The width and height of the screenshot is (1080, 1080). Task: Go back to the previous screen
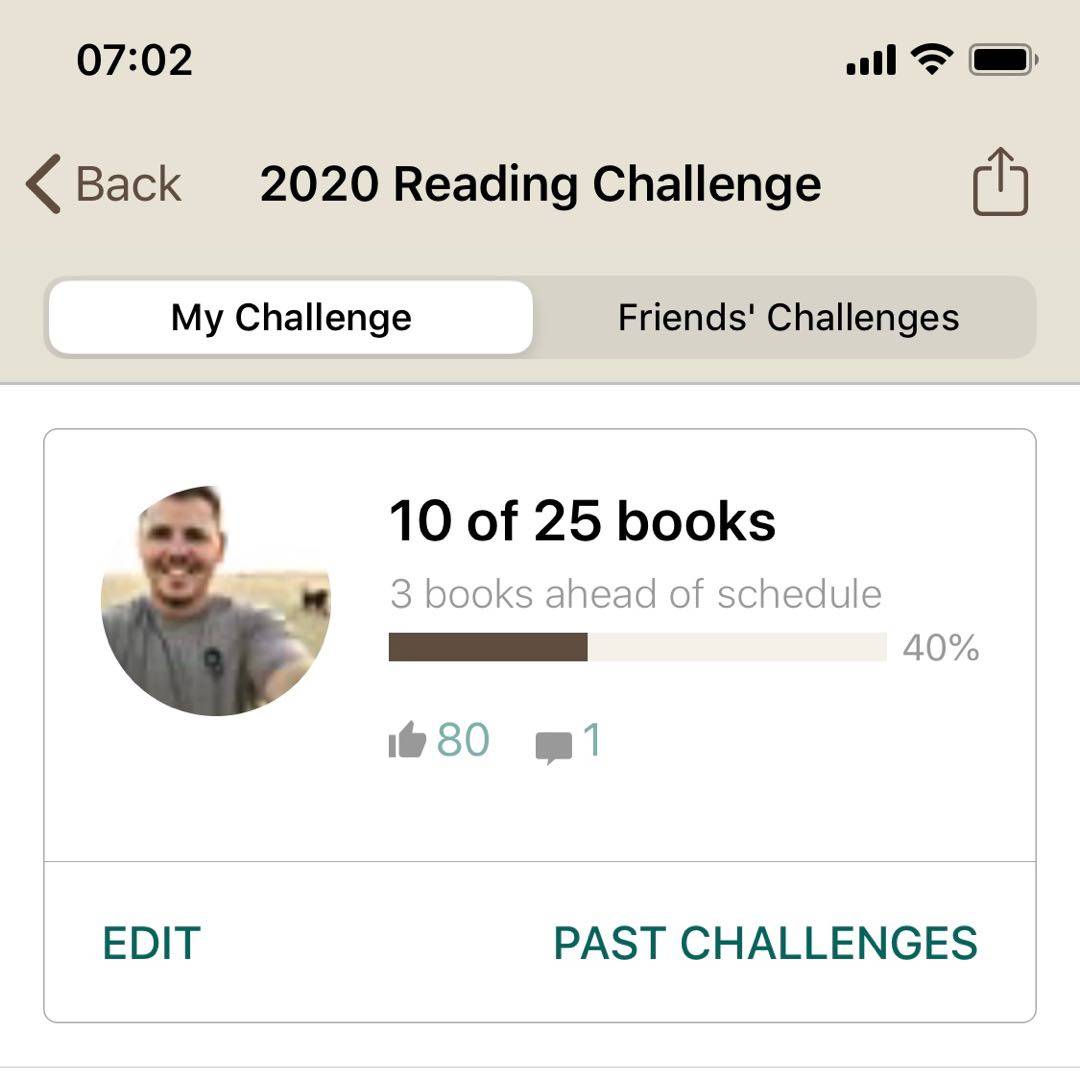[104, 185]
